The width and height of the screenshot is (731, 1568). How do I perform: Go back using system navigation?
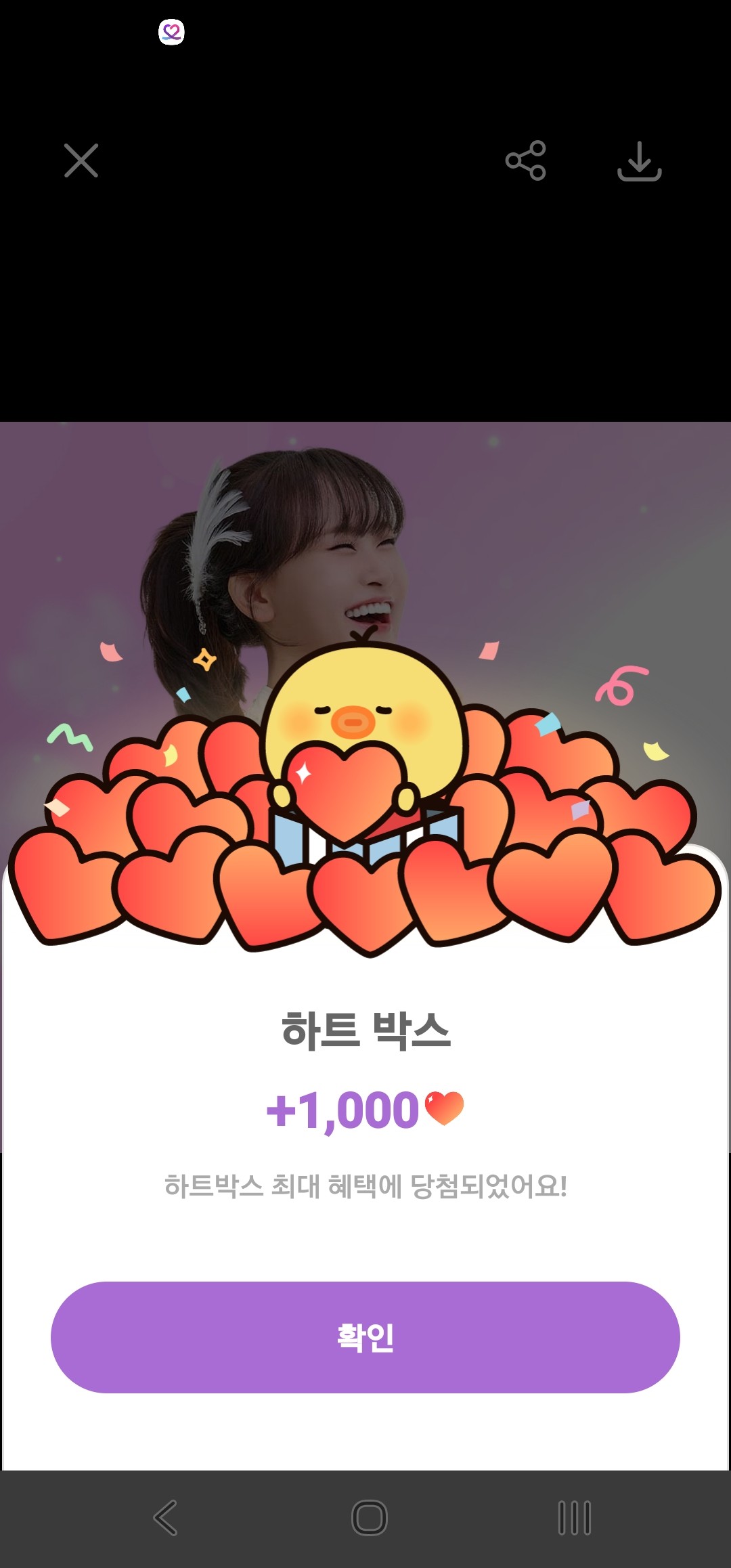[166, 1517]
